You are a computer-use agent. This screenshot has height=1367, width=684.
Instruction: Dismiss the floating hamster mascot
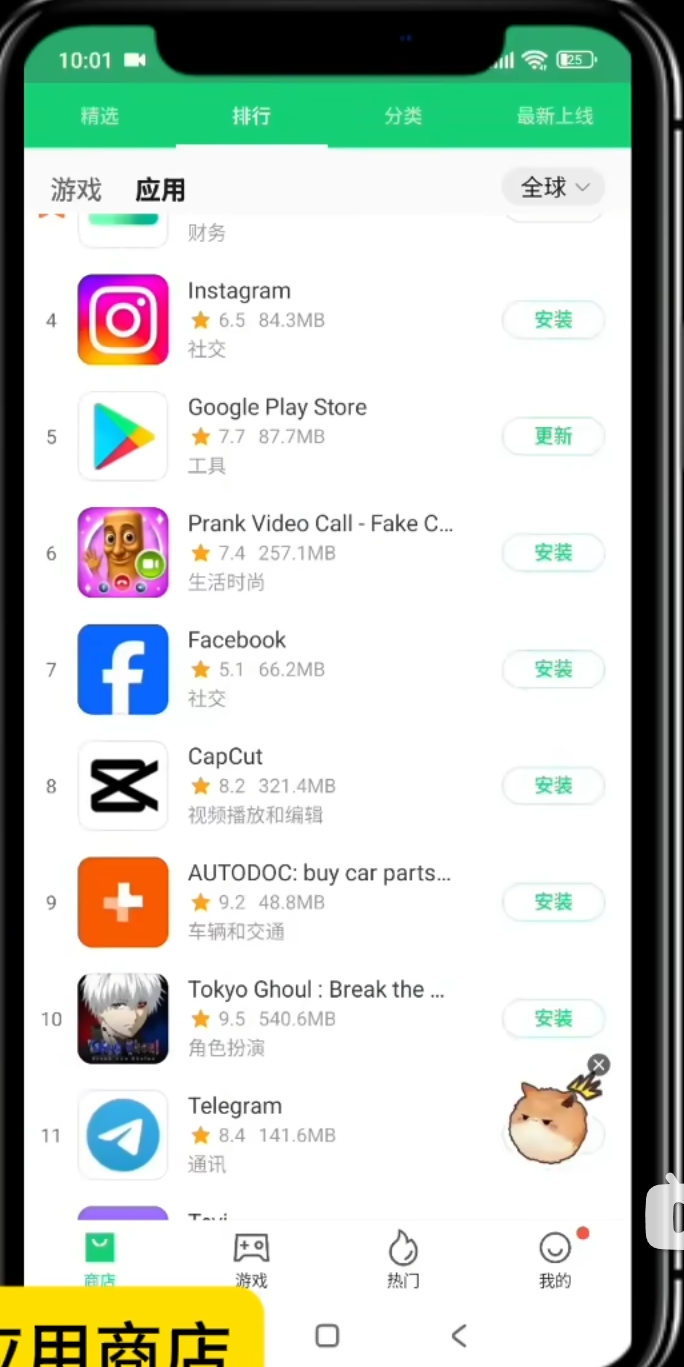pyautogui.click(x=598, y=1065)
